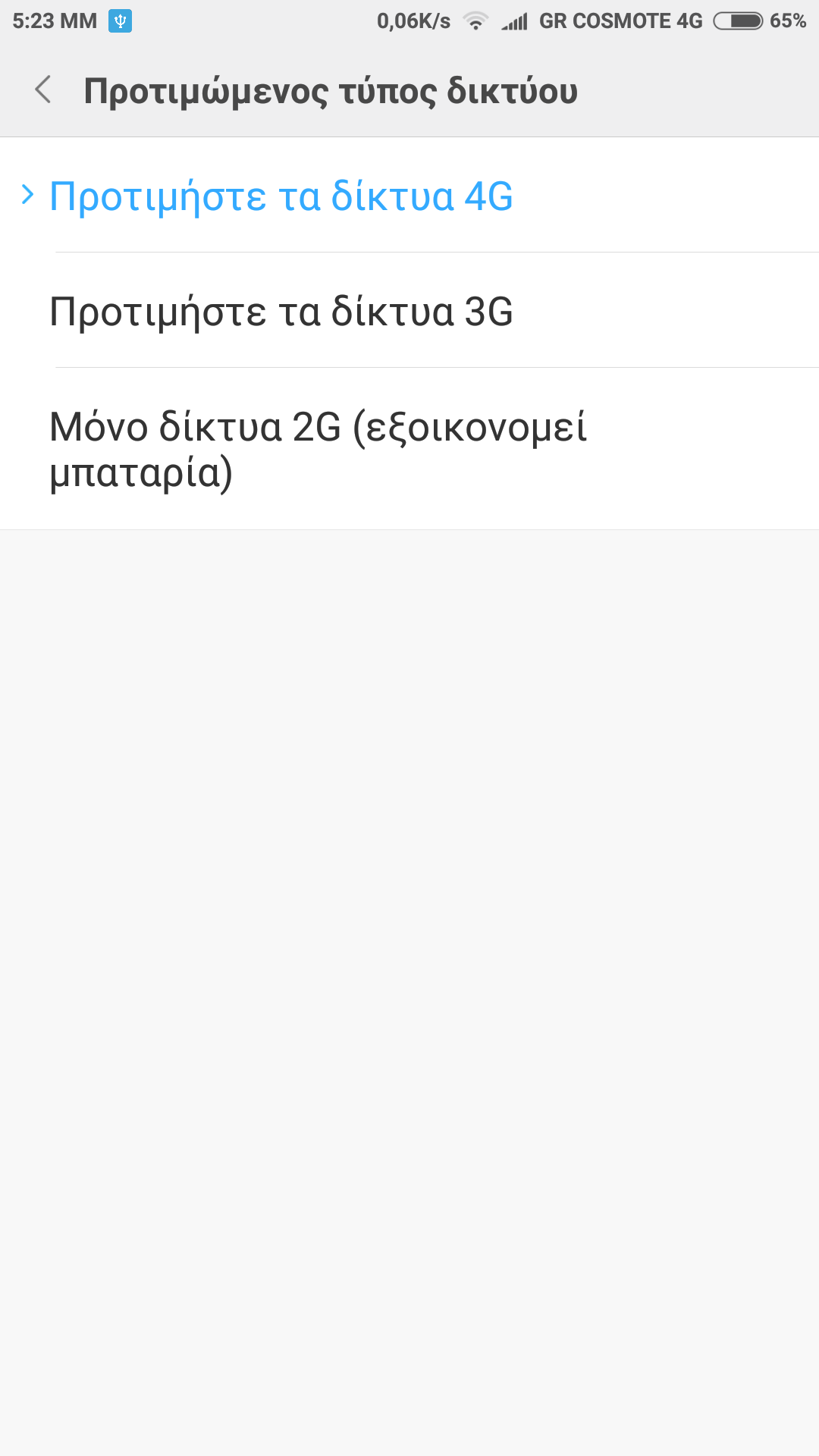Image resolution: width=819 pixels, height=1456 pixels.
Task: Select Προτιμήστε τα δίκτυα 4G option
Action: 281,196
